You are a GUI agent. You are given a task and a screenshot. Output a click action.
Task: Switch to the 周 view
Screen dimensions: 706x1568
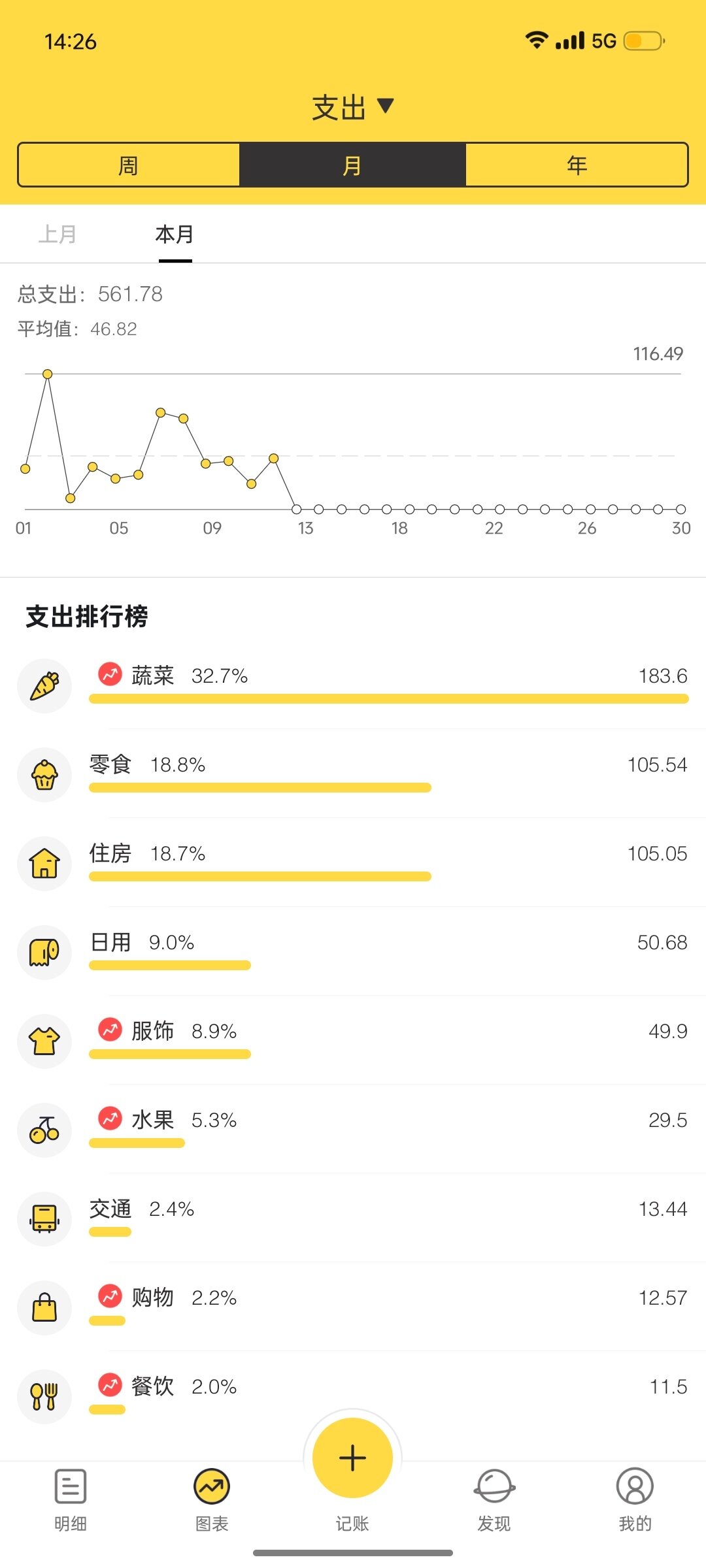128,165
